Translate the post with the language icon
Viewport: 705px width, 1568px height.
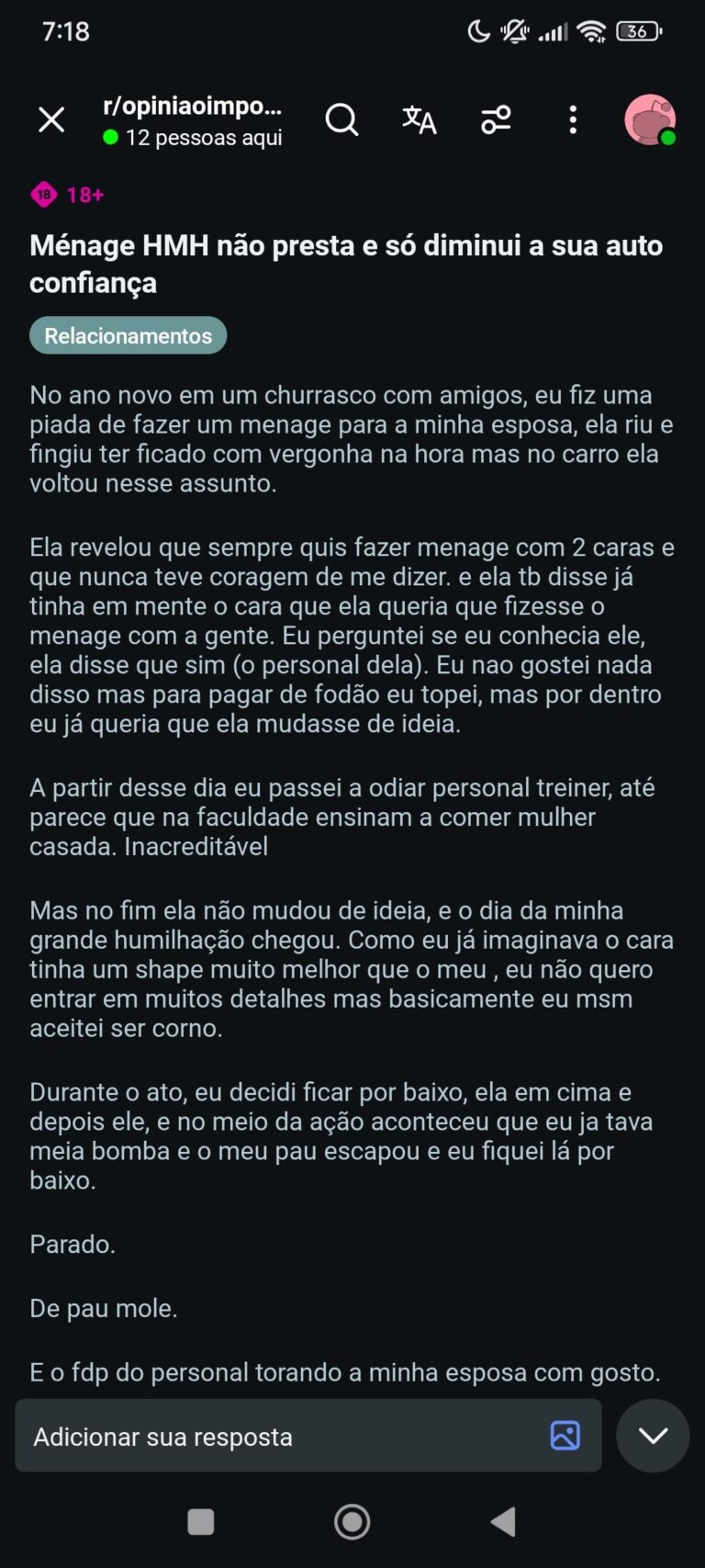[x=419, y=119]
